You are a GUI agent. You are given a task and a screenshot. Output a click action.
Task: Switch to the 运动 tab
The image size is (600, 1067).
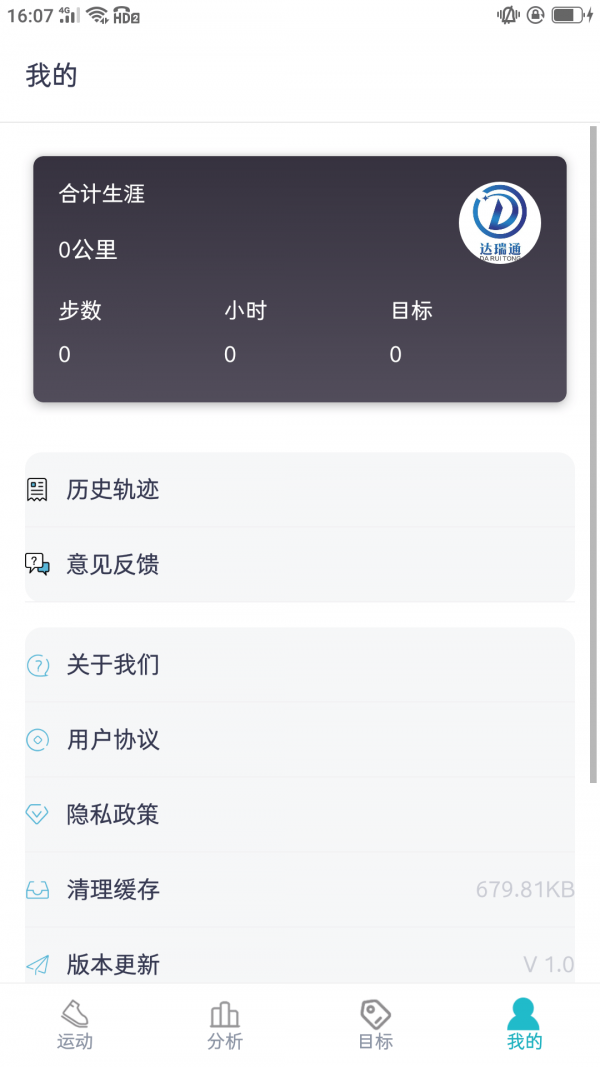(x=75, y=1025)
